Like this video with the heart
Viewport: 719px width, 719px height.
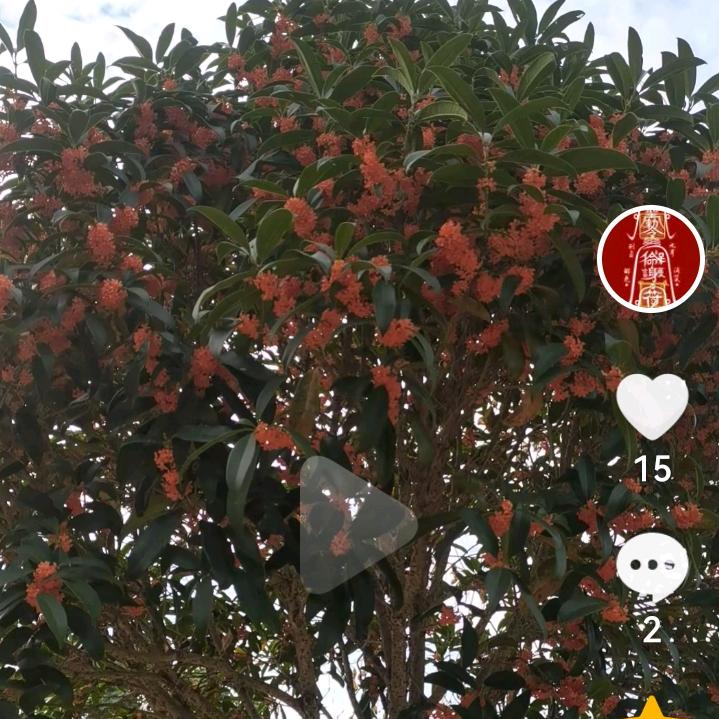tap(652, 405)
